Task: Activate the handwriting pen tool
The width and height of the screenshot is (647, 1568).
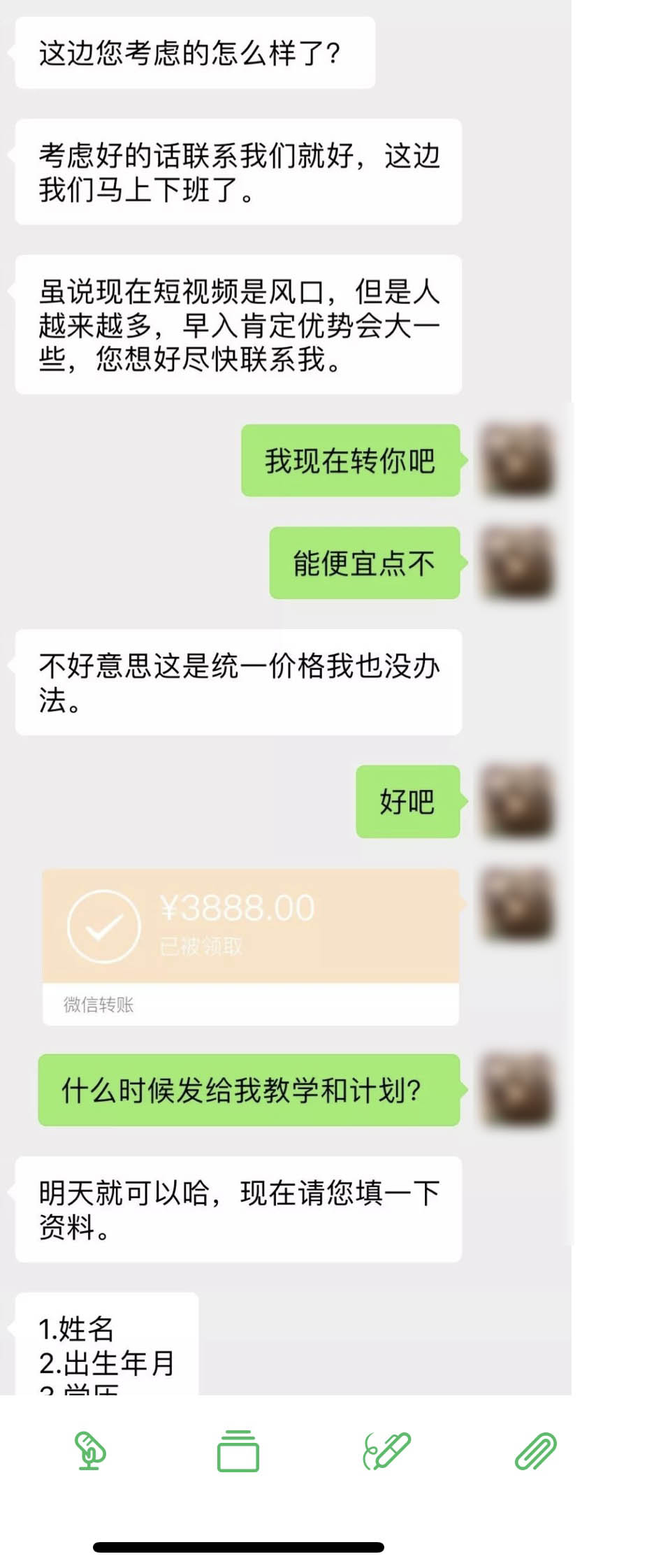Action: coord(386,1451)
